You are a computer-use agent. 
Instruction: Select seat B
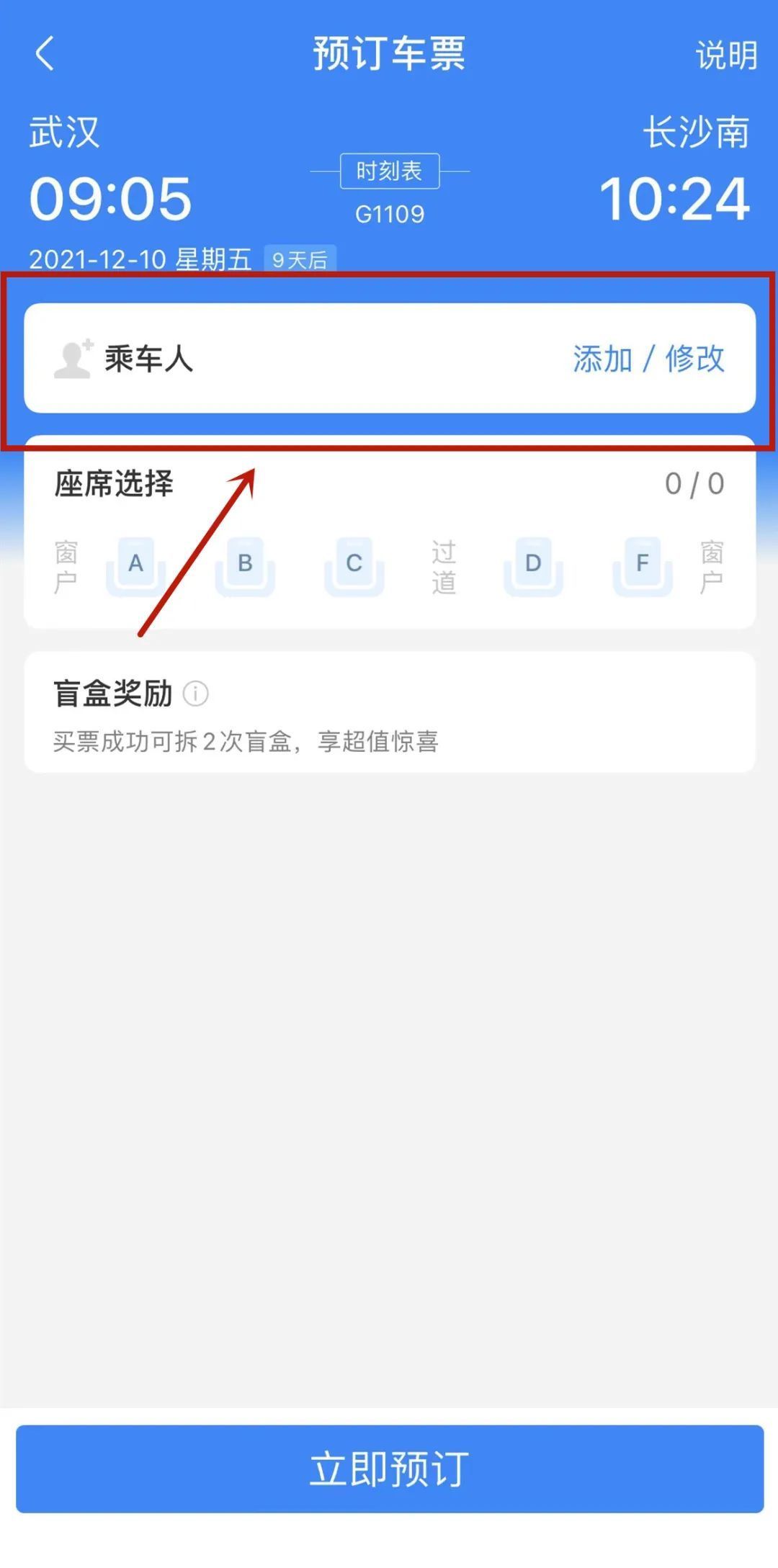245,565
